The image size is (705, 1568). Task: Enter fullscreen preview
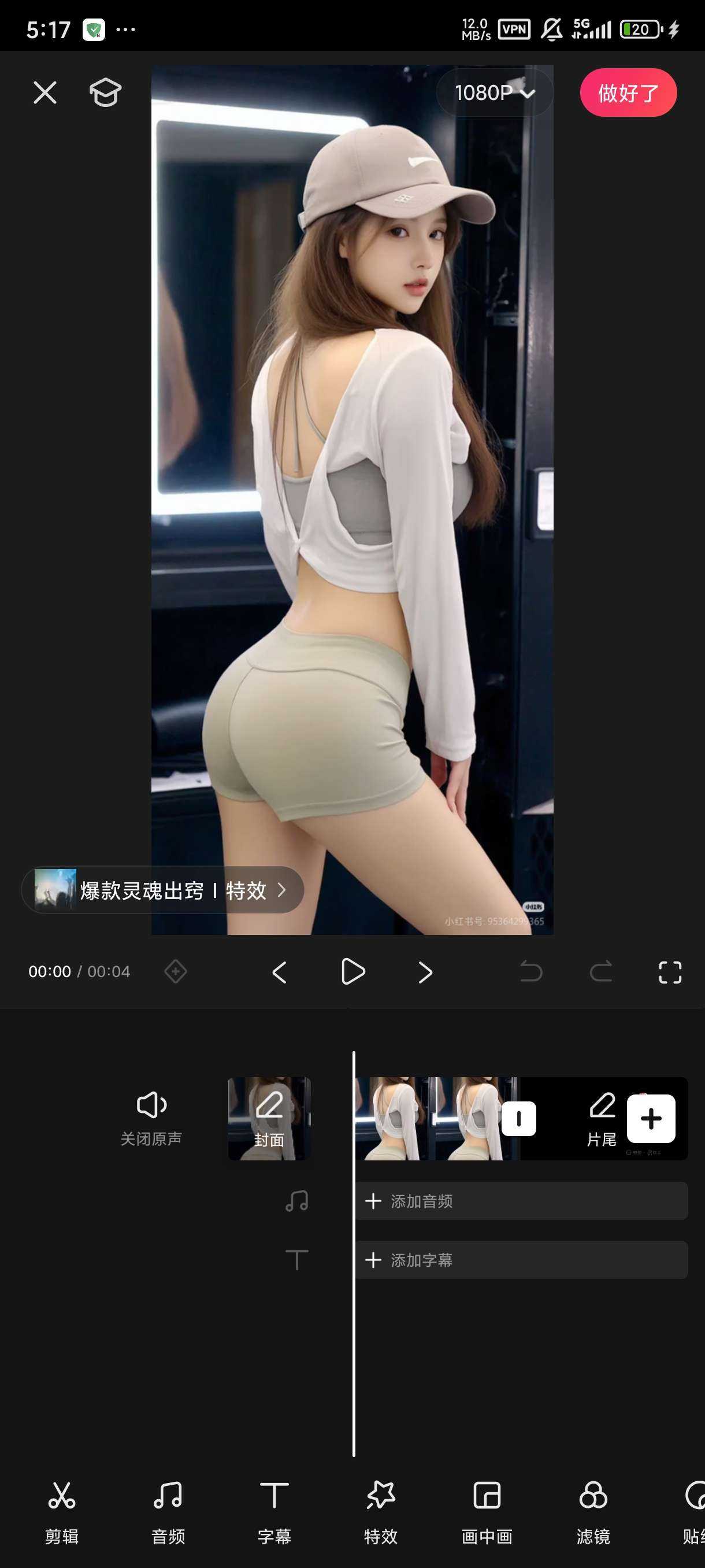670,972
